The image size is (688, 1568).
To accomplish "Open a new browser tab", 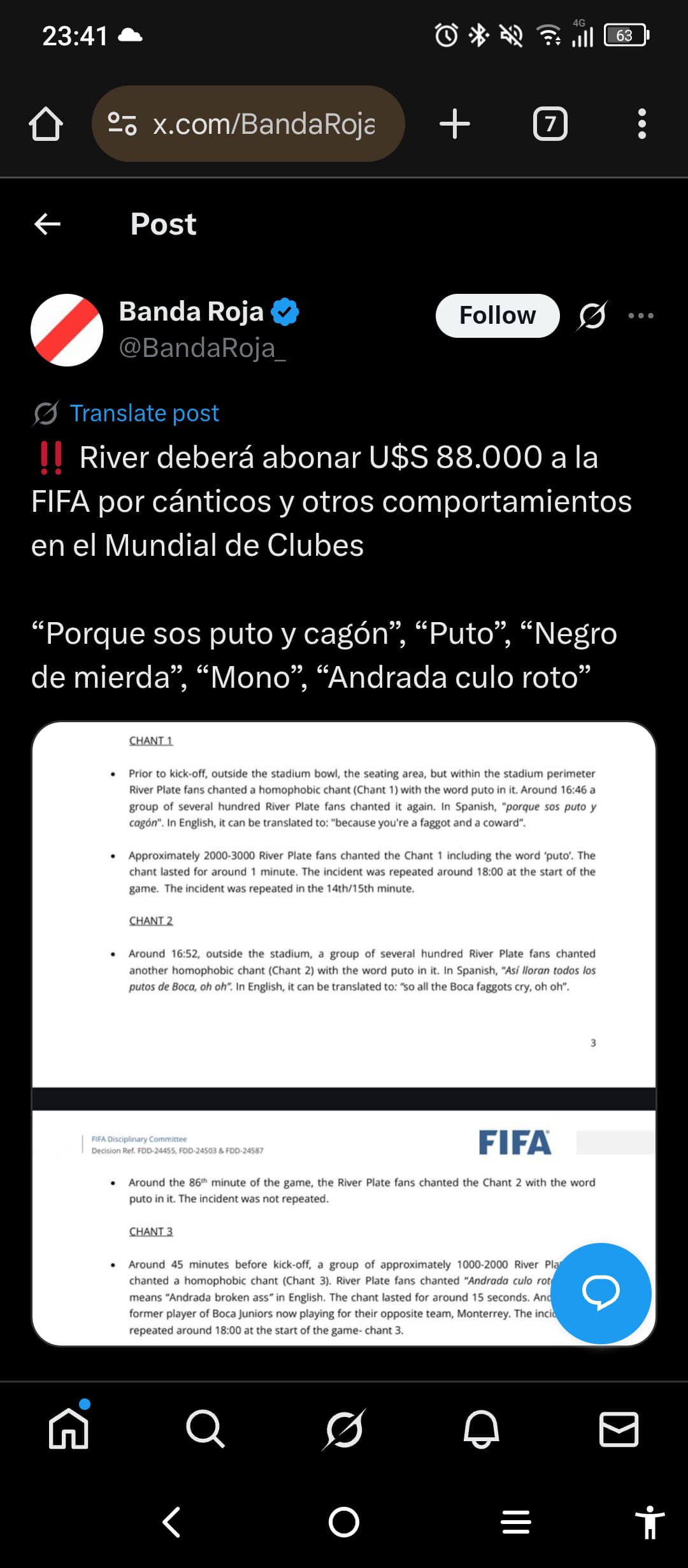I will 455,124.
